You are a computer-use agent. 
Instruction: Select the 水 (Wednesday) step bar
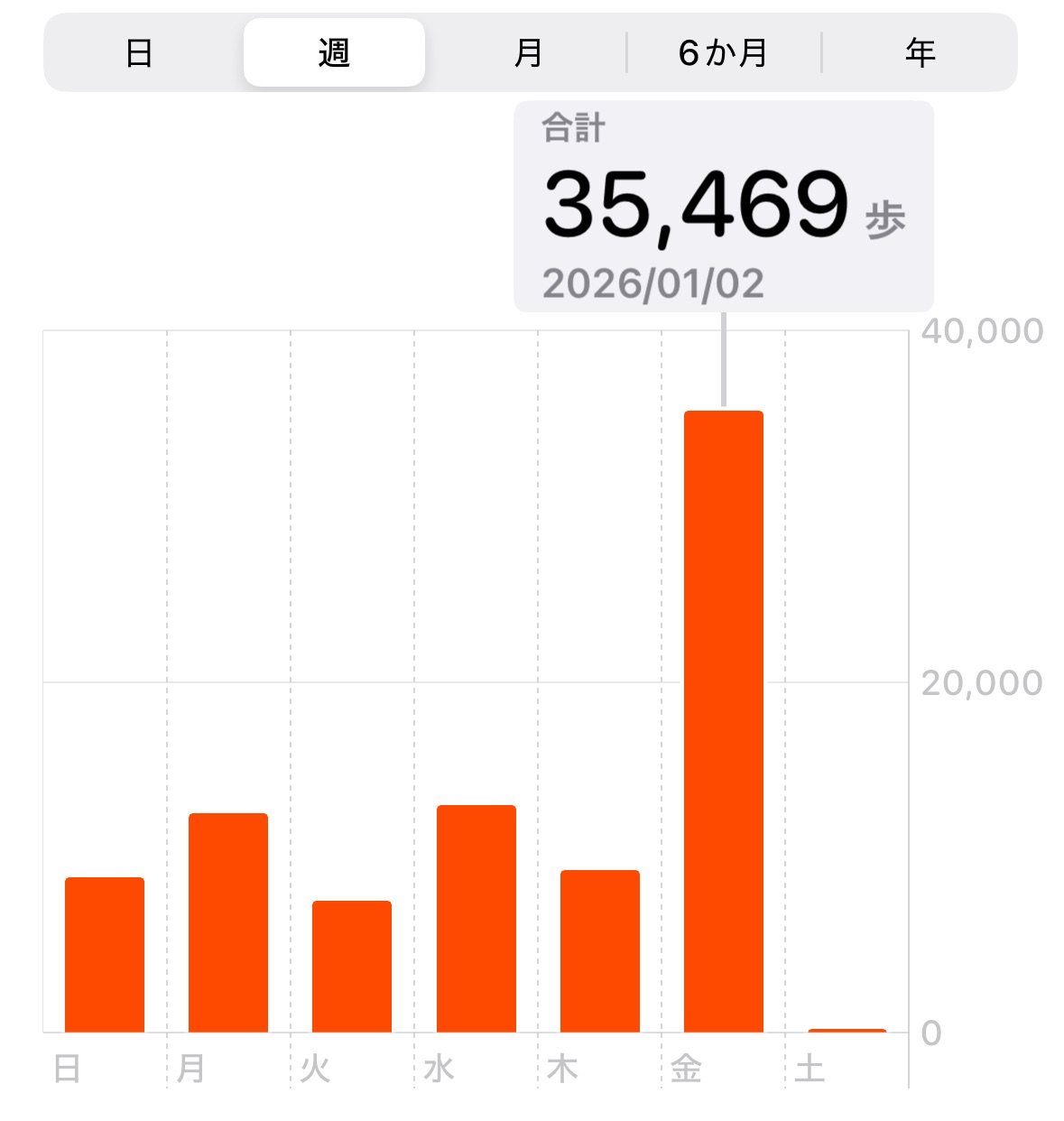click(476, 919)
